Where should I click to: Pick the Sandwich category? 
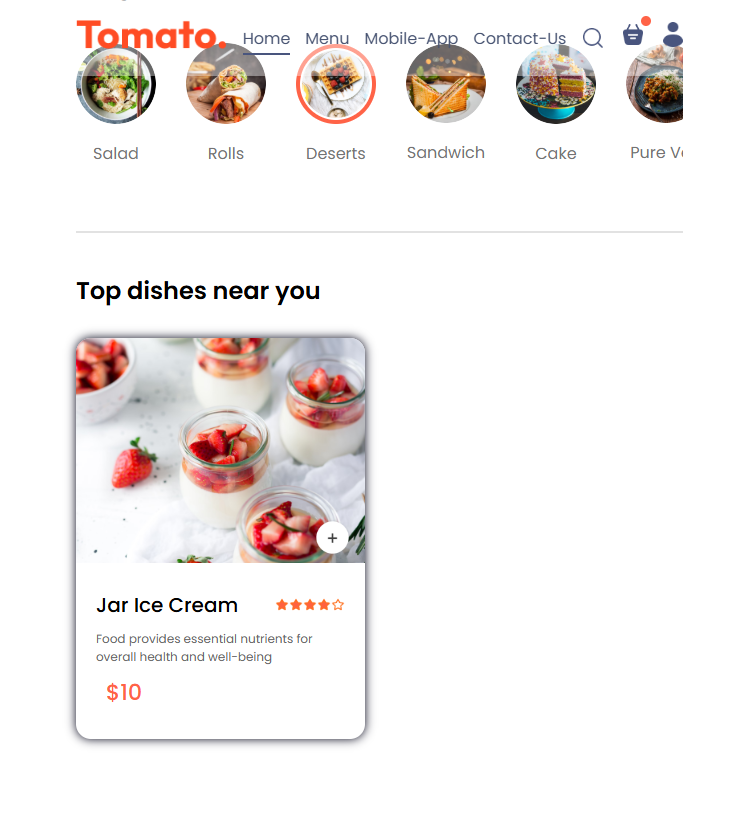pyautogui.click(x=446, y=85)
